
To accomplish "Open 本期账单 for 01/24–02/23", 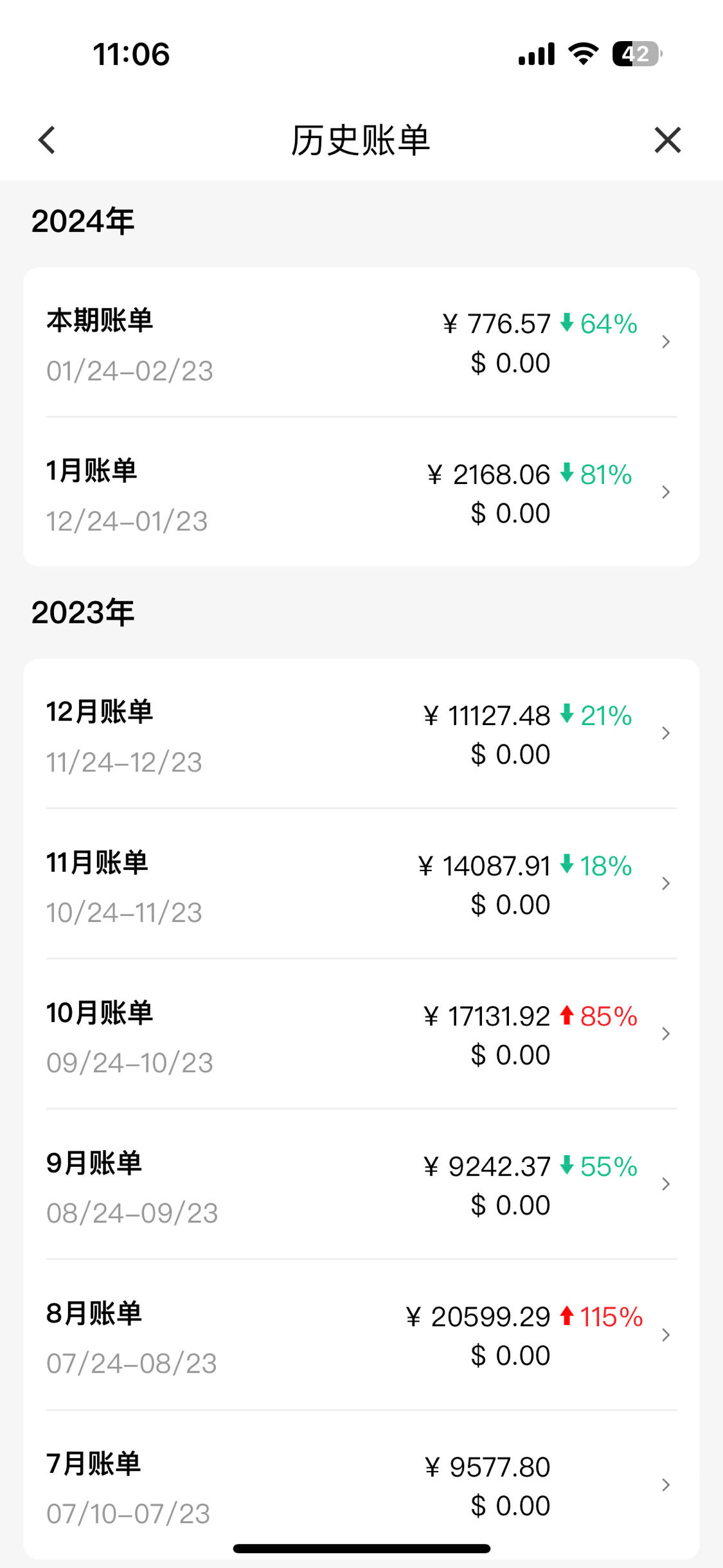I will [x=361, y=342].
